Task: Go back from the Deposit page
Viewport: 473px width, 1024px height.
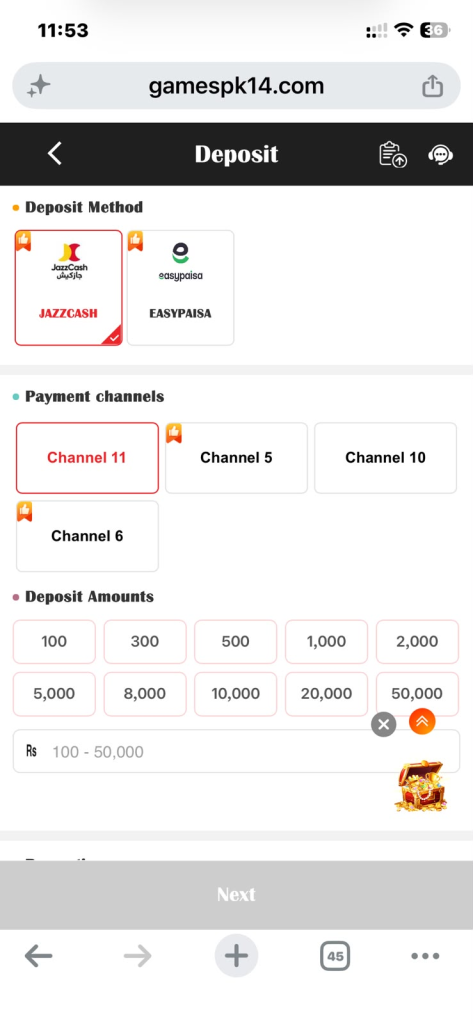Action: coord(55,154)
